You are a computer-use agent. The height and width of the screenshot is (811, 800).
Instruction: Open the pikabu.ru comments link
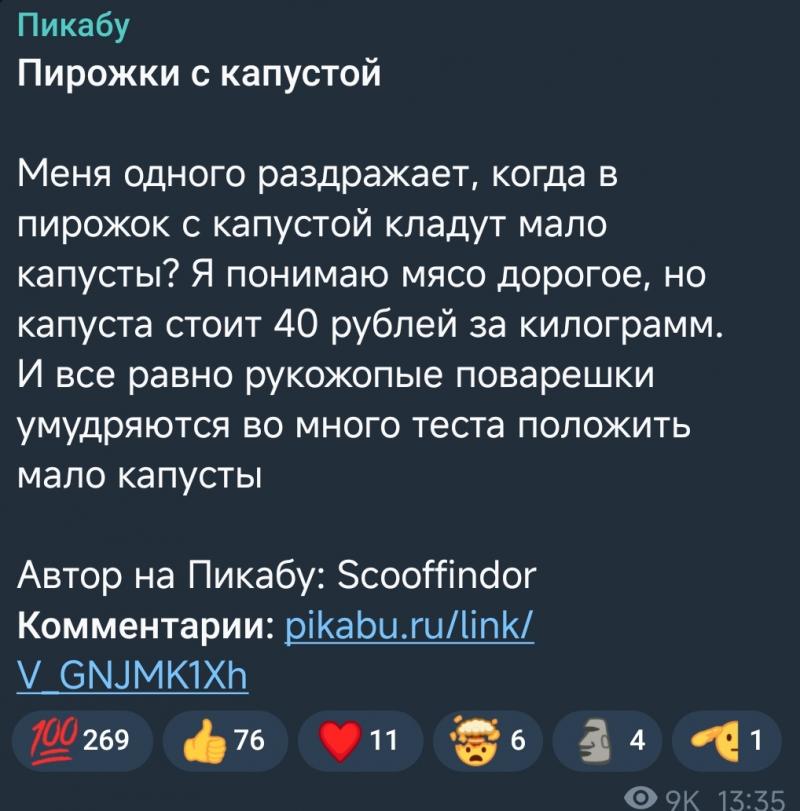click(409, 627)
